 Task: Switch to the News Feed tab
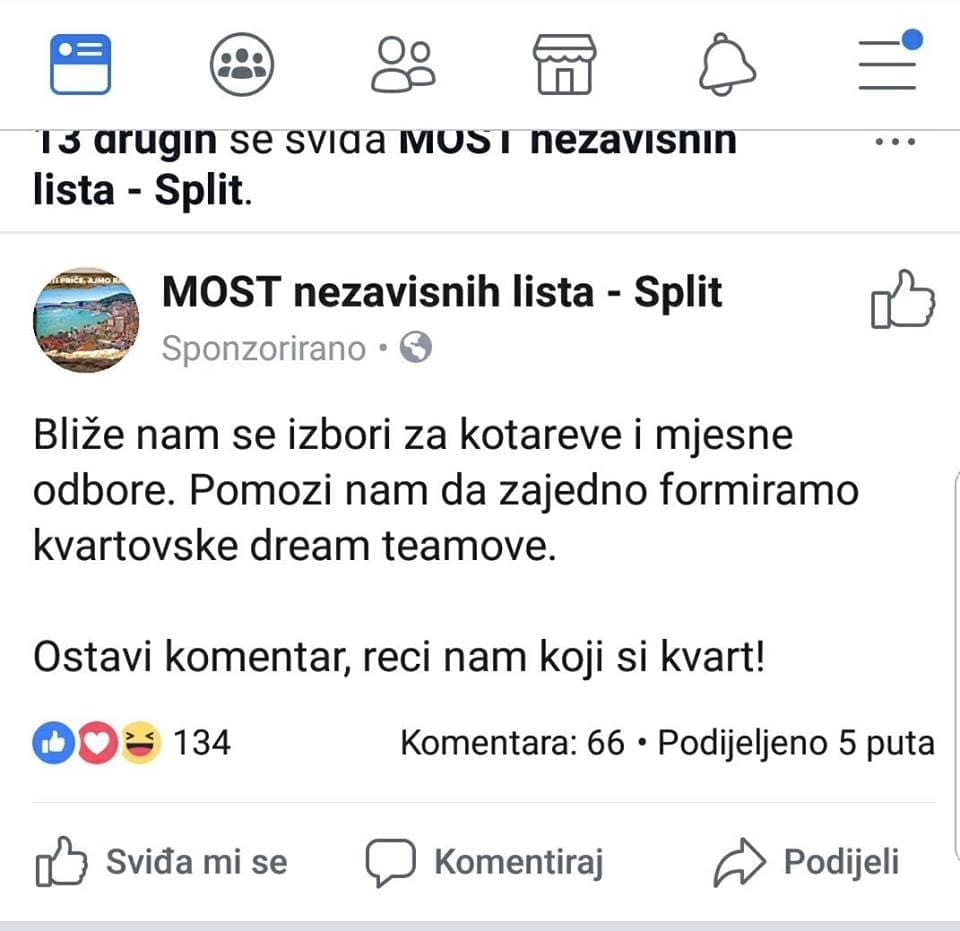tap(81, 64)
